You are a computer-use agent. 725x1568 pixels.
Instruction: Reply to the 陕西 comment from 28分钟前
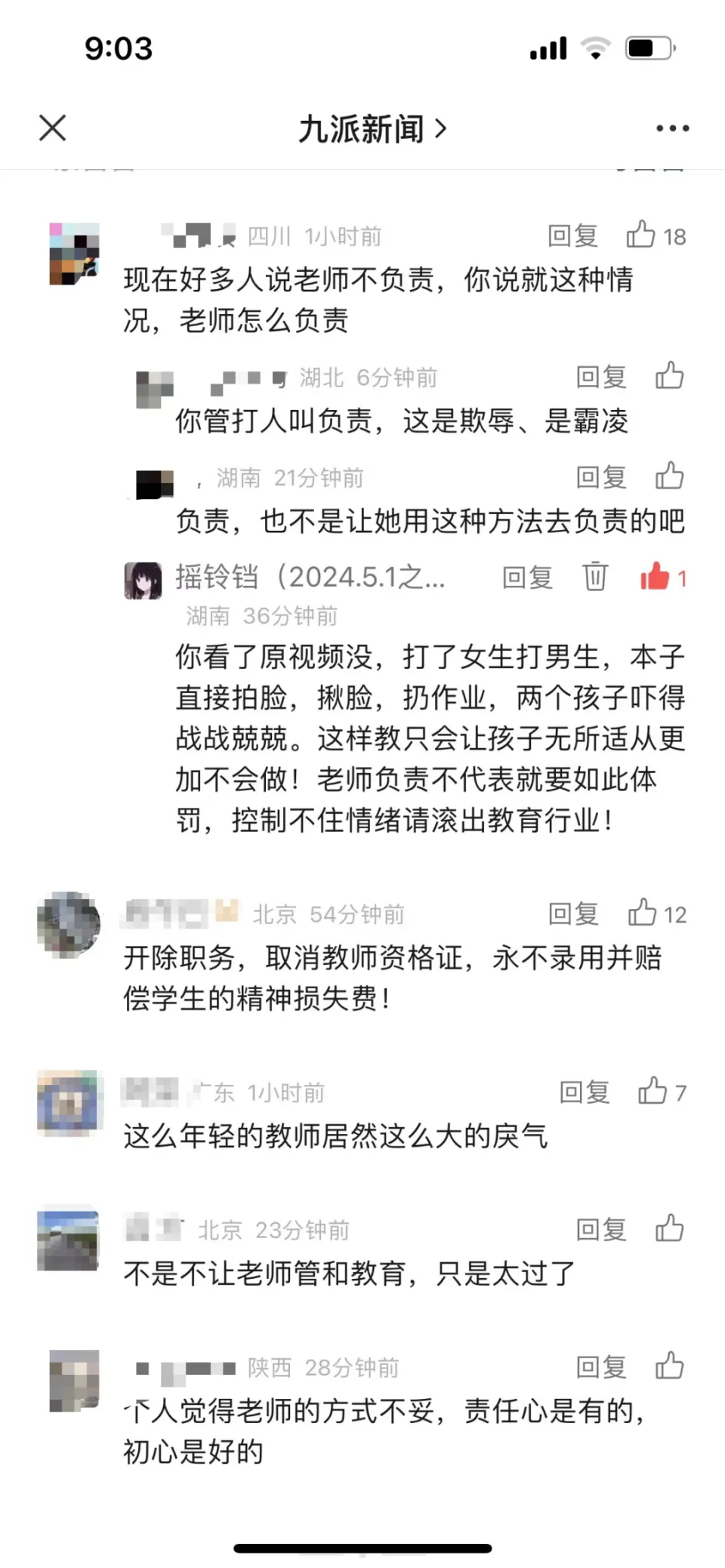pyautogui.click(x=601, y=1367)
